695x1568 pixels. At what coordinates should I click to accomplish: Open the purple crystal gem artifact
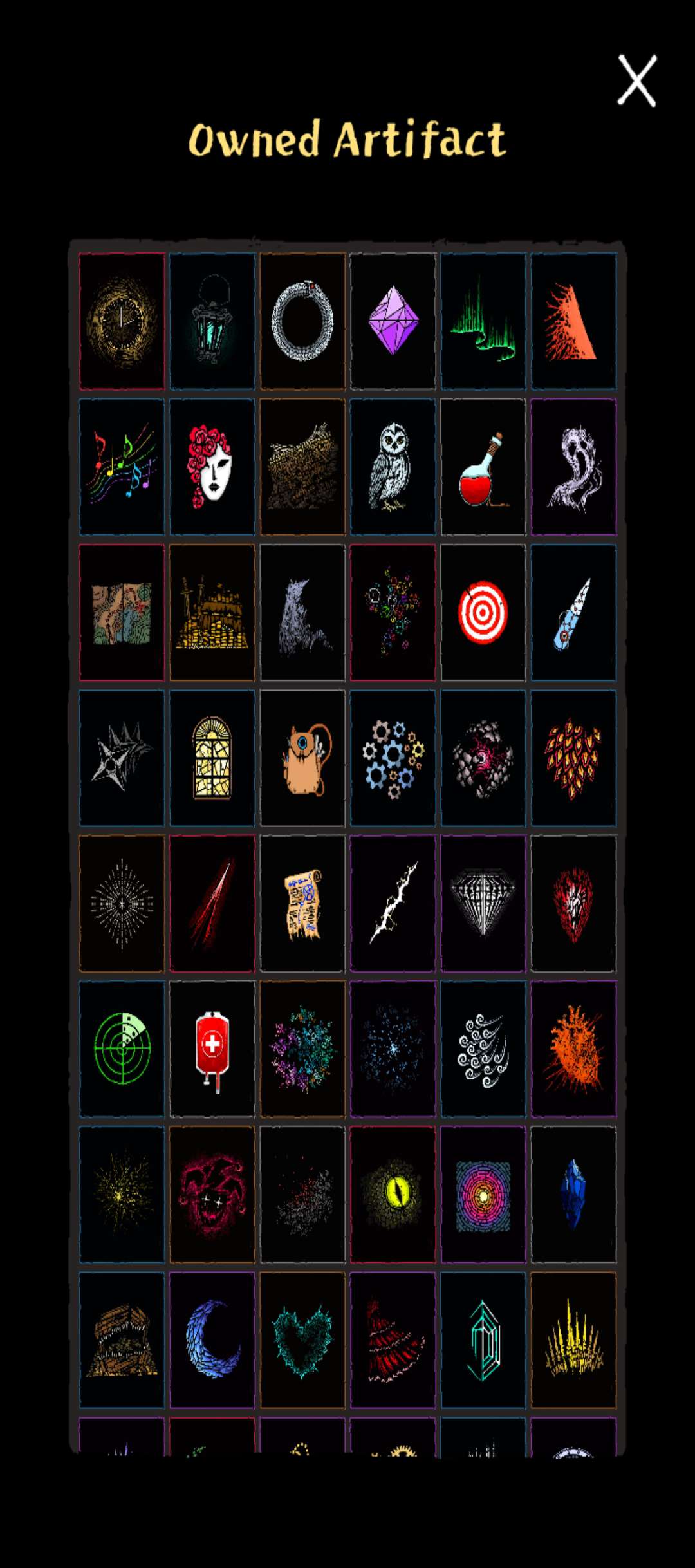coord(393,321)
